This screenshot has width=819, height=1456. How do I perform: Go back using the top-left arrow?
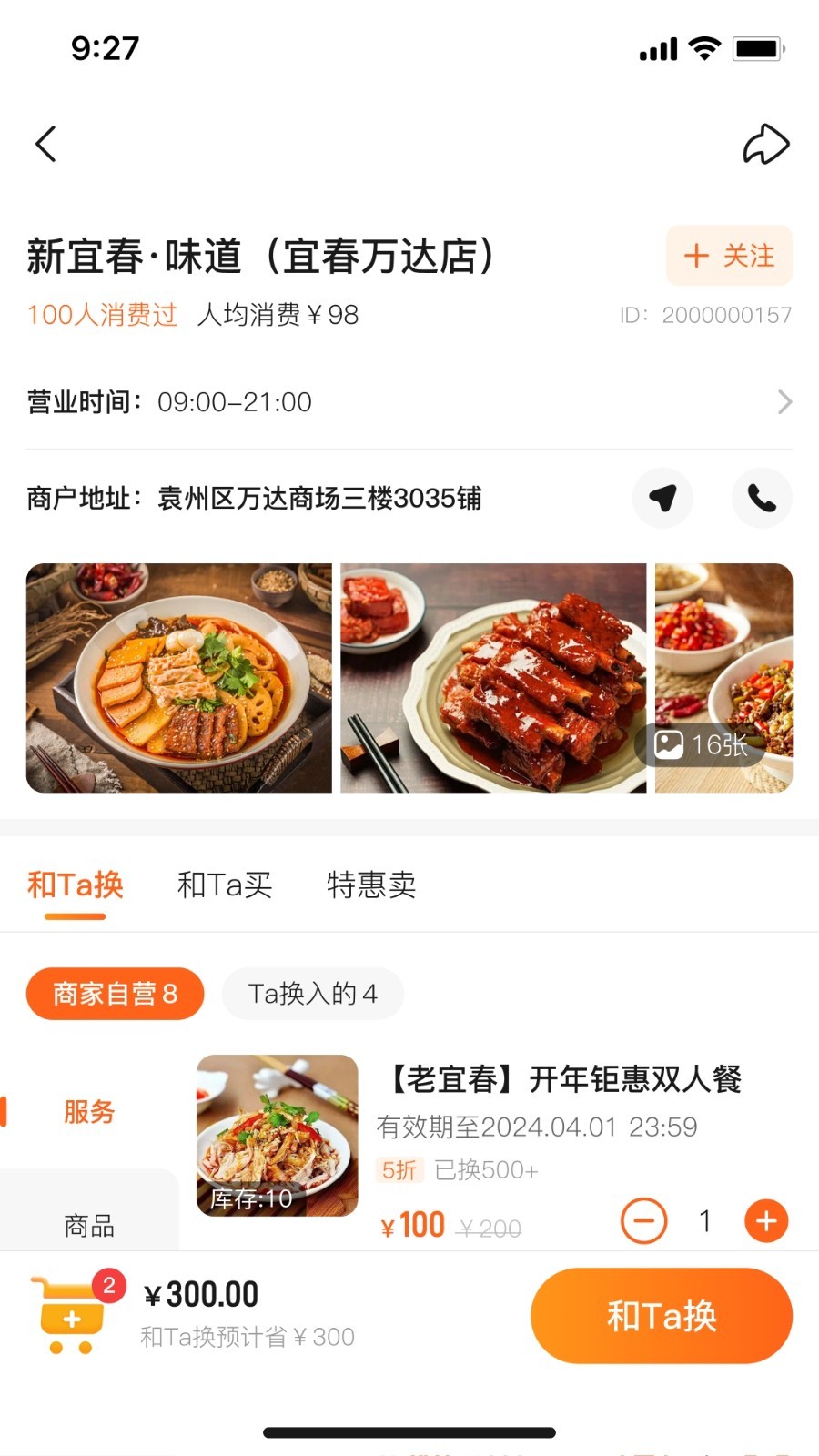pos(45,144)
